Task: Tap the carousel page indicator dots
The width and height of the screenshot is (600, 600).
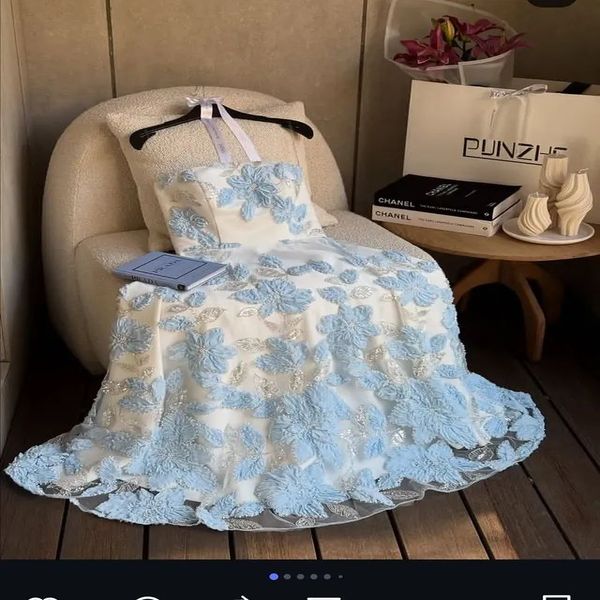Action: [306, 576]
